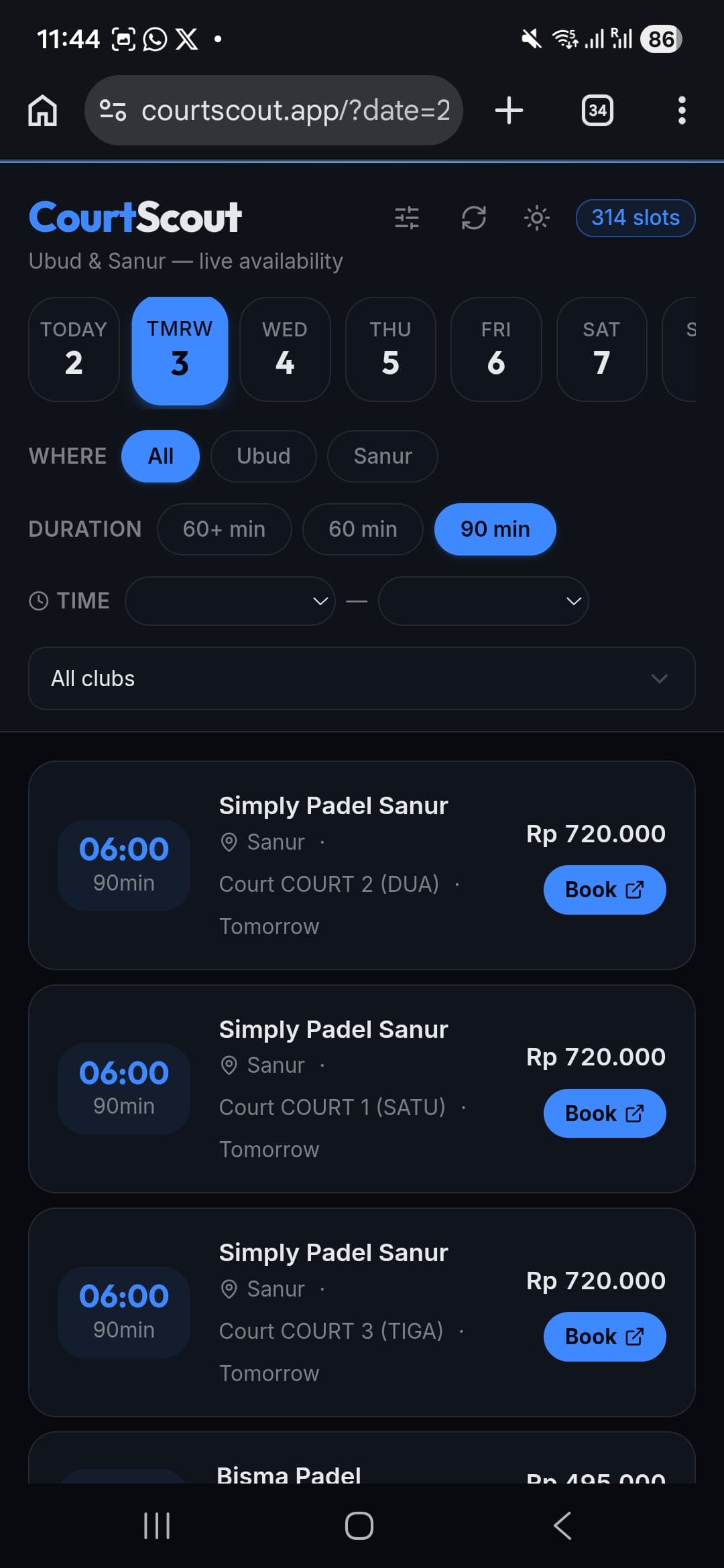Open the All clubs dropdown
The width and height of the screenshot is (724, 1568).
pyautogui.click(x=362, y=679)
